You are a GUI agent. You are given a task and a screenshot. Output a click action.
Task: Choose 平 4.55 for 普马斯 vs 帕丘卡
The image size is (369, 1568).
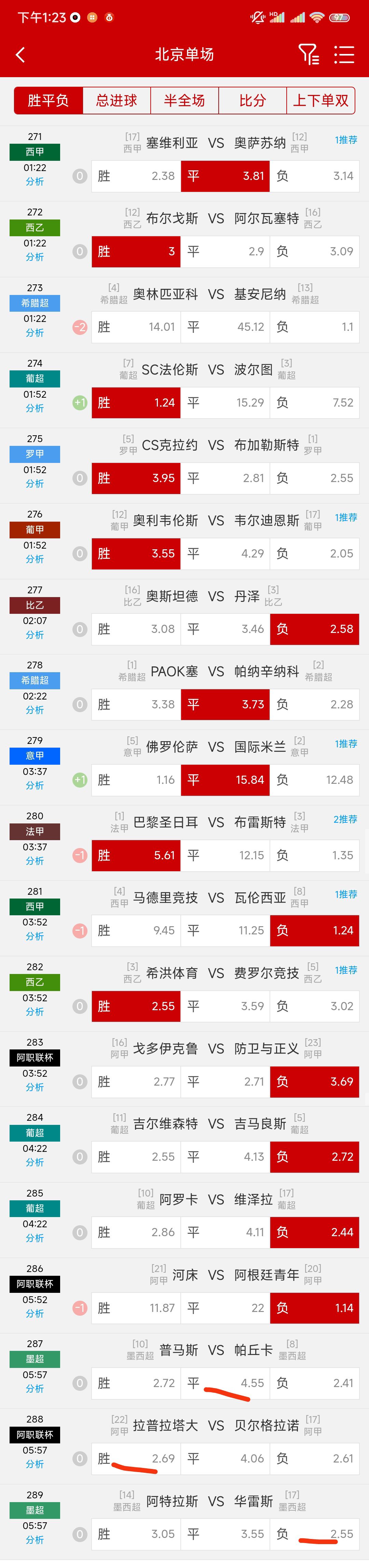[225, 1383]
